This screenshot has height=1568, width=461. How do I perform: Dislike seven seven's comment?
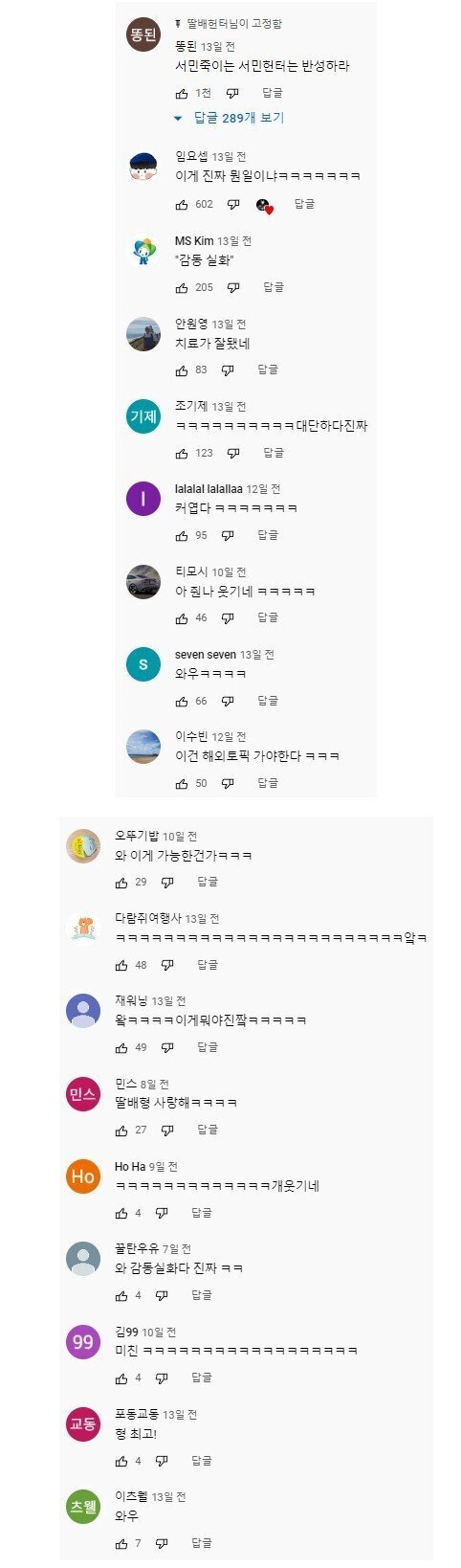[228, 702]
